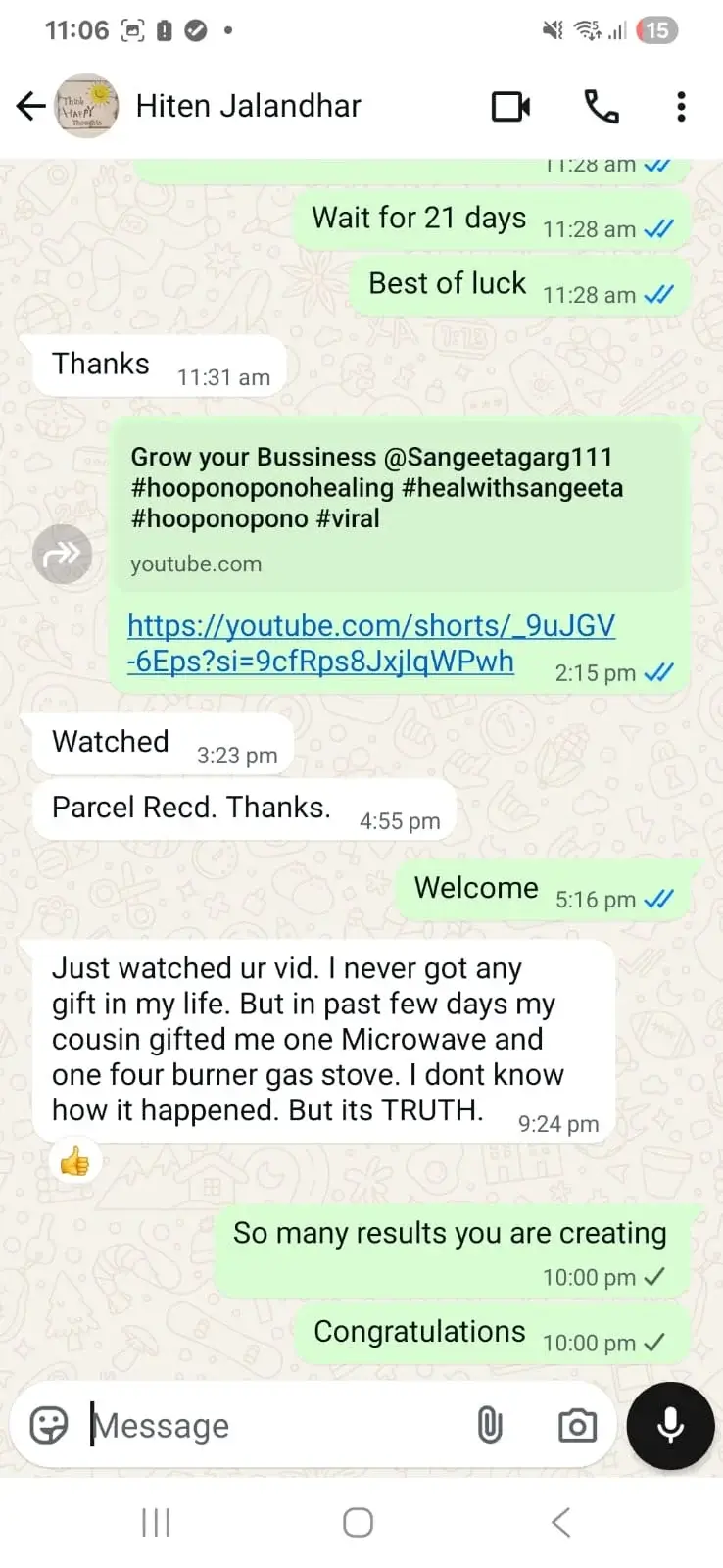The image size is (723, 1568).
Task: Tap the system home button
Action: [x=359, y=1522]
